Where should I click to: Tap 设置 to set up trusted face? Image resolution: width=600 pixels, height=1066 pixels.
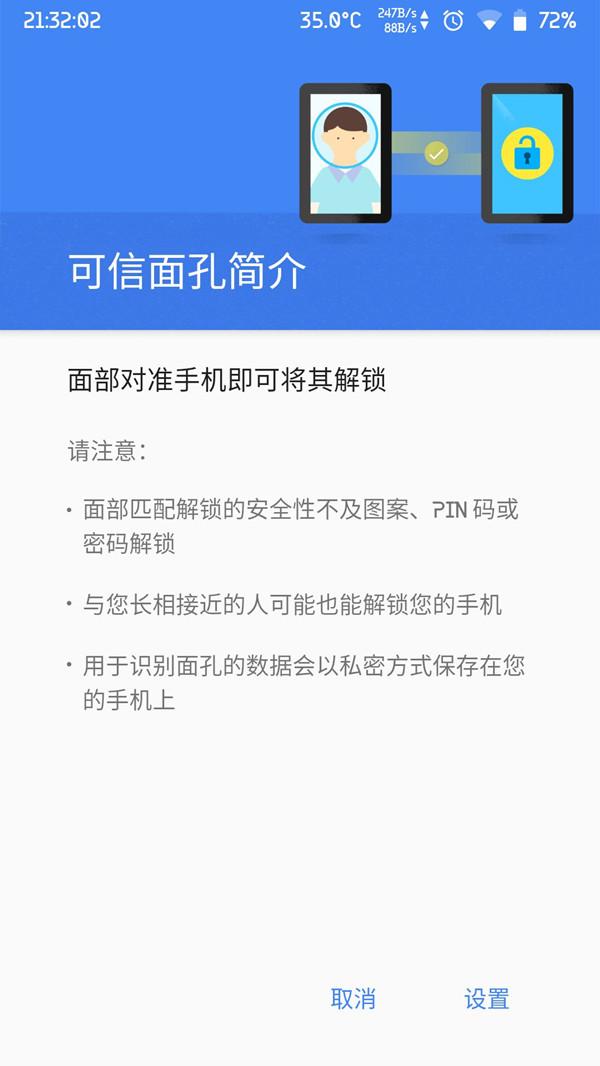[487, 999]
